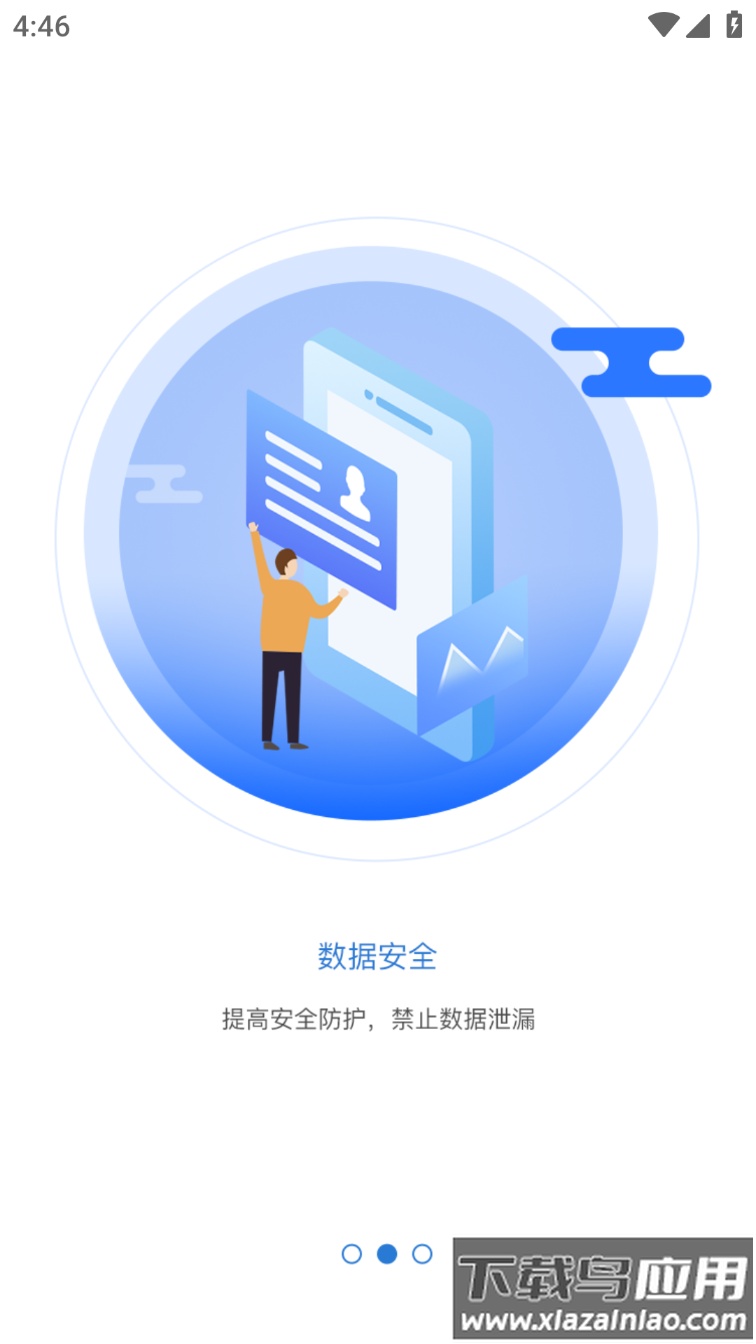The image size is (756, 1344).
Task: Select the first page indicator dot
Action: click(352, 1251)
